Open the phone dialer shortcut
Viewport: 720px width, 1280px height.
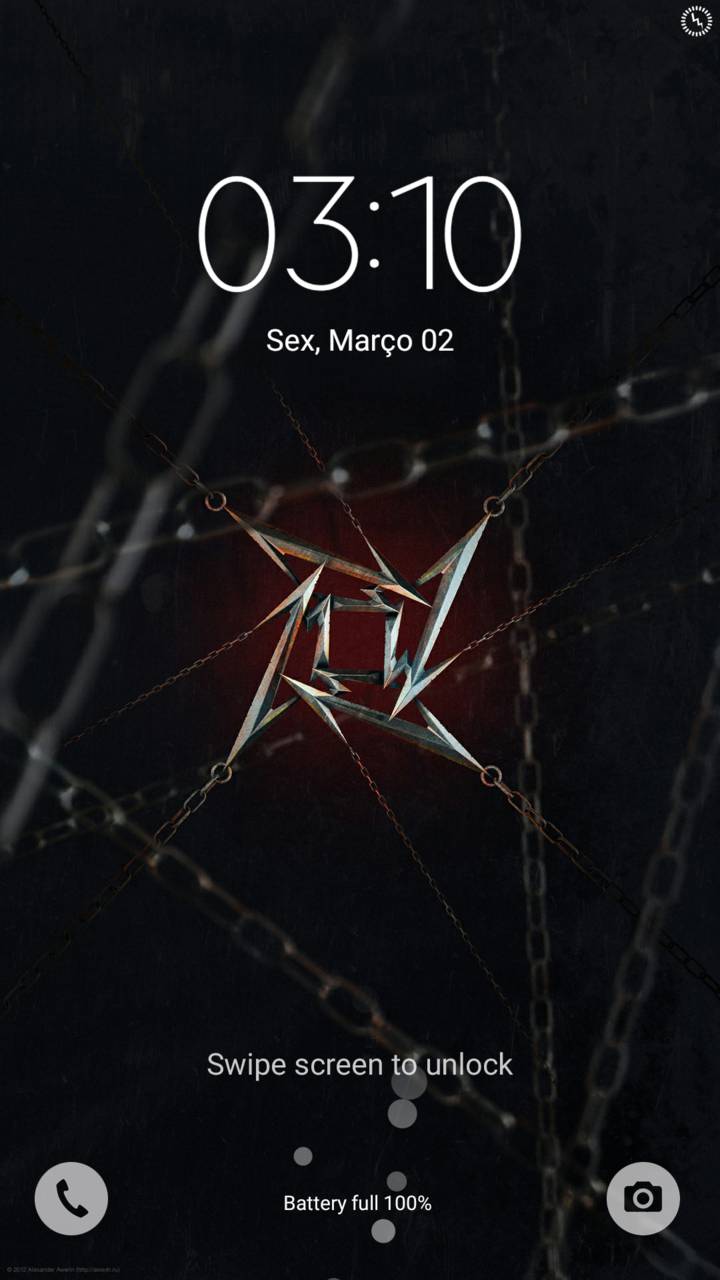click(71, 1198)
